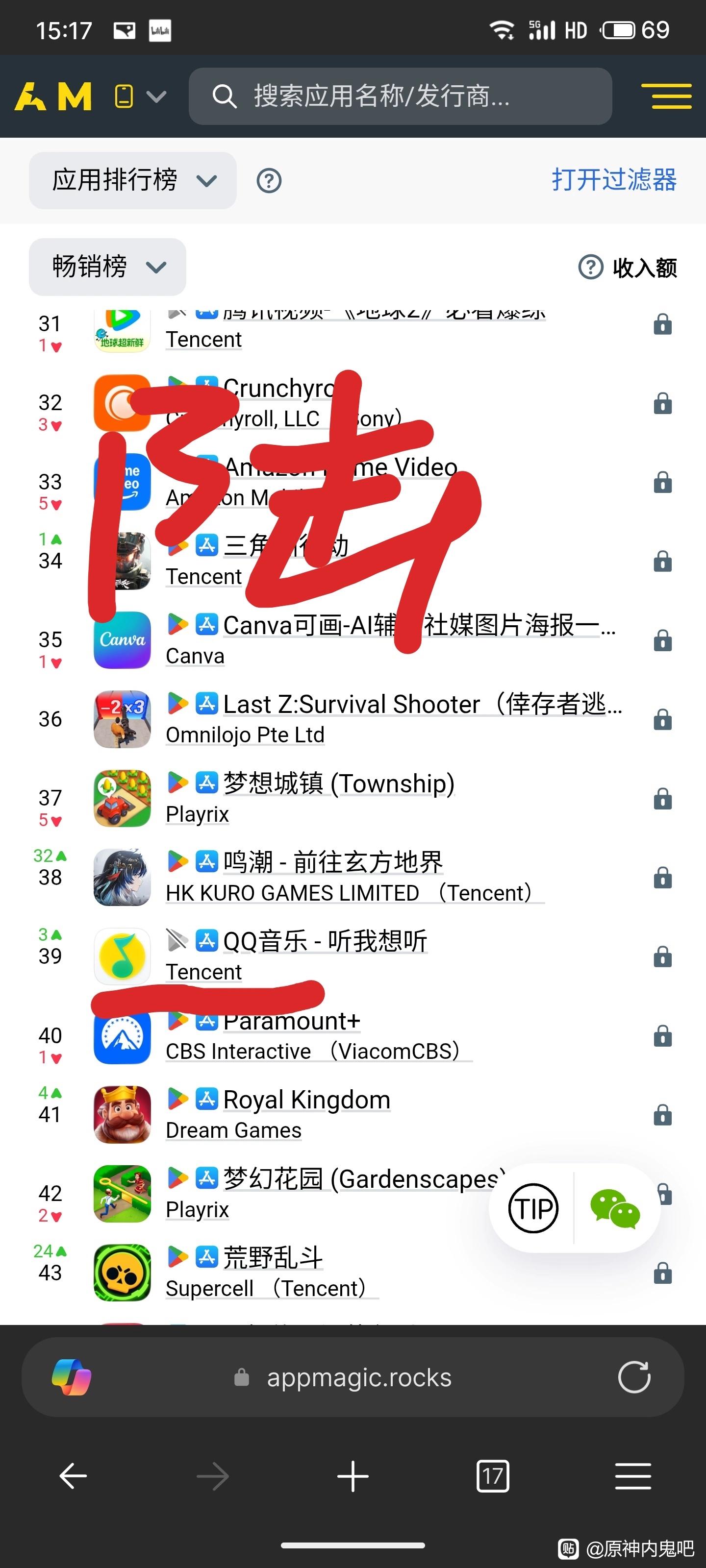Open 梦想城镇 (Township) app page
Screen dimensions: 706x1568
[339, 784]
